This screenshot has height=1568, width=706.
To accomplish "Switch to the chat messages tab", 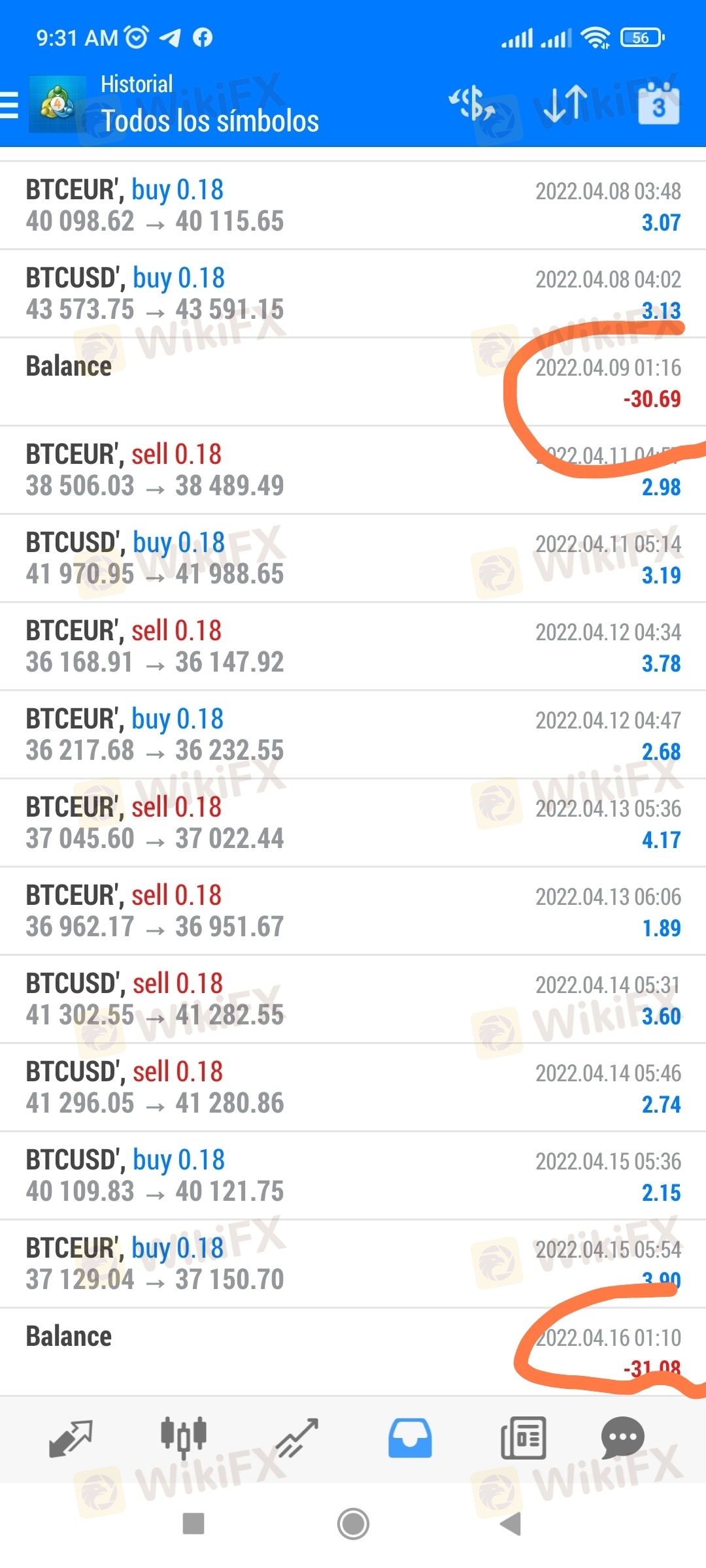I will tap(622, 1438).
